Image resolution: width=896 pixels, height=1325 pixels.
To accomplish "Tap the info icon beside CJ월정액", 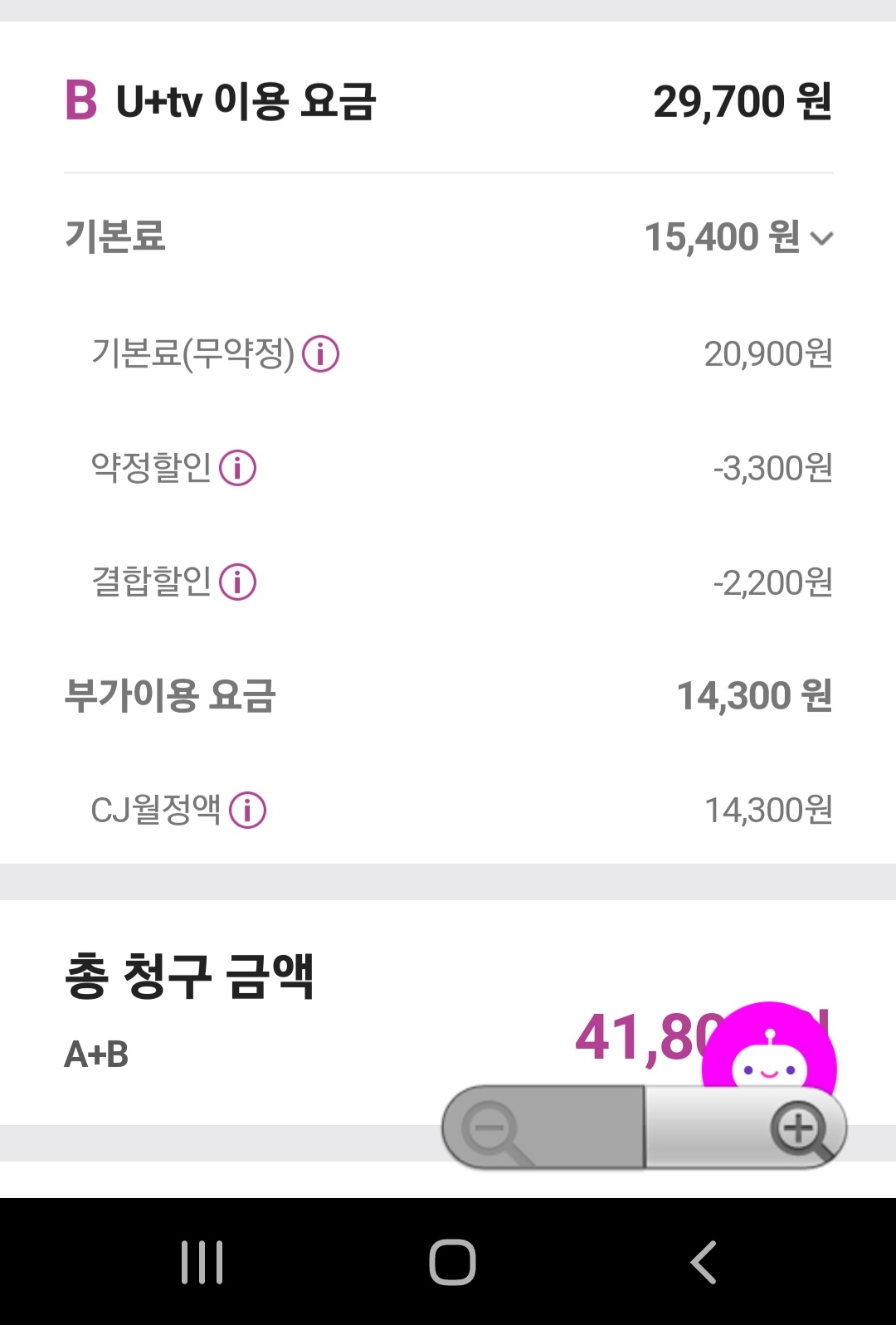I will (247, 811).
